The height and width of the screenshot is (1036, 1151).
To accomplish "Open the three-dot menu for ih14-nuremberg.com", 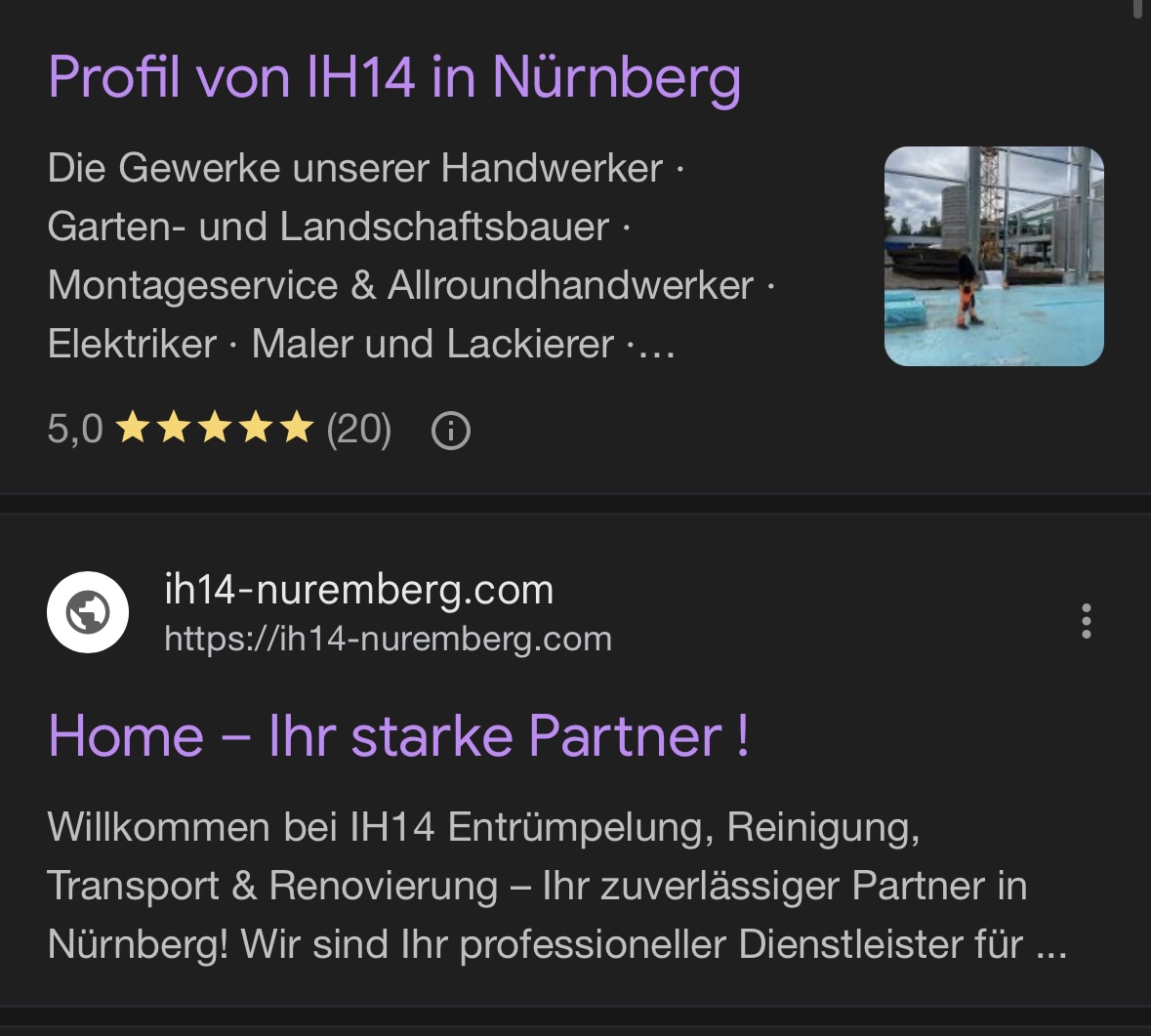I will pyautogui.click(x=1086, y=621).
